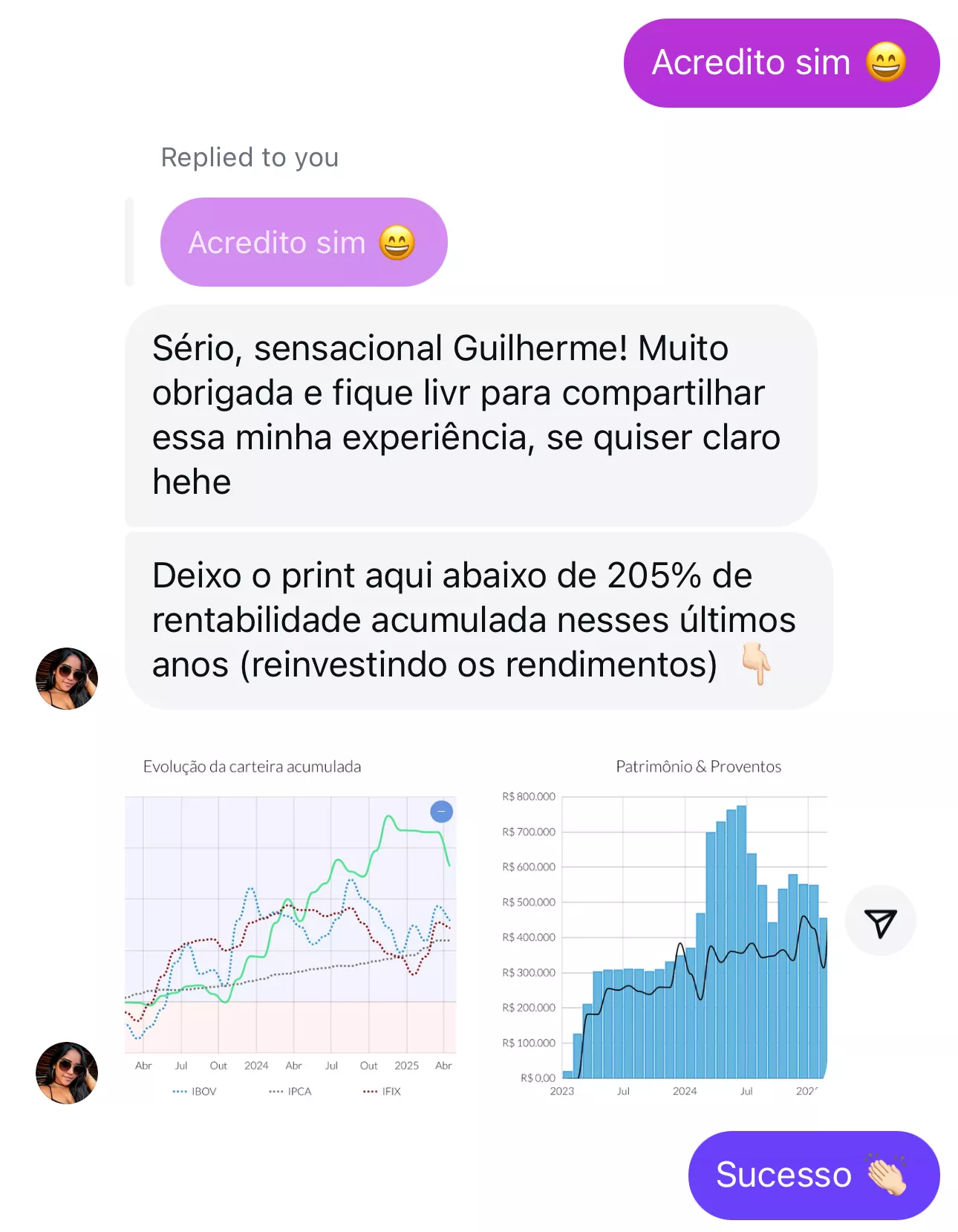Open the portfolio charts image
The width and height of the screenshot is (958, 1232).
pyautogui.click(x=475, y=925)
